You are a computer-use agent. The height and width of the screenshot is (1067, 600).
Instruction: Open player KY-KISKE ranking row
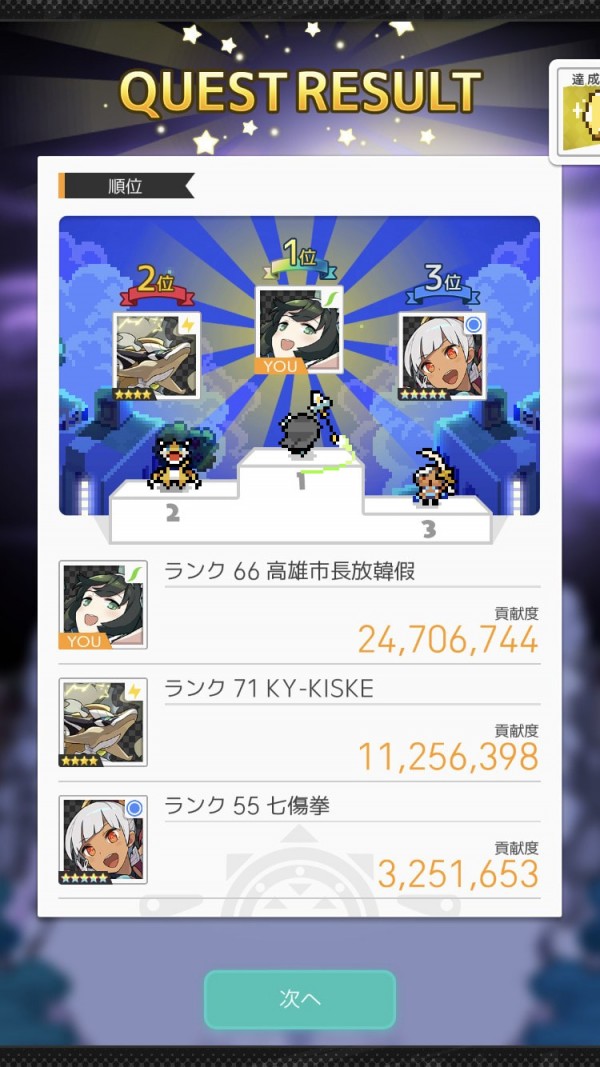tap(300, 724)
